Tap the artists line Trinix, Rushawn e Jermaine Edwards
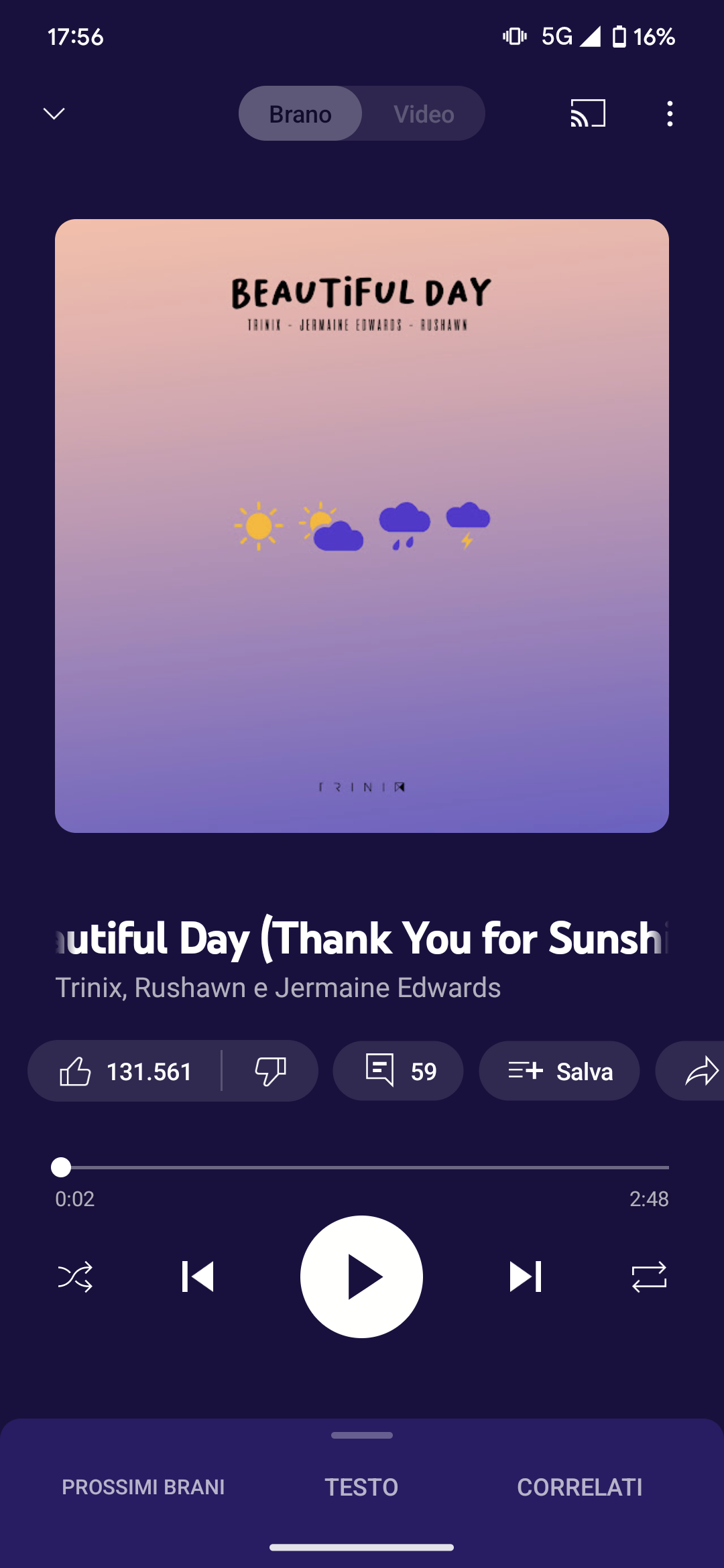This screenshot has width=724, height=1568. [x=278, y=988]
